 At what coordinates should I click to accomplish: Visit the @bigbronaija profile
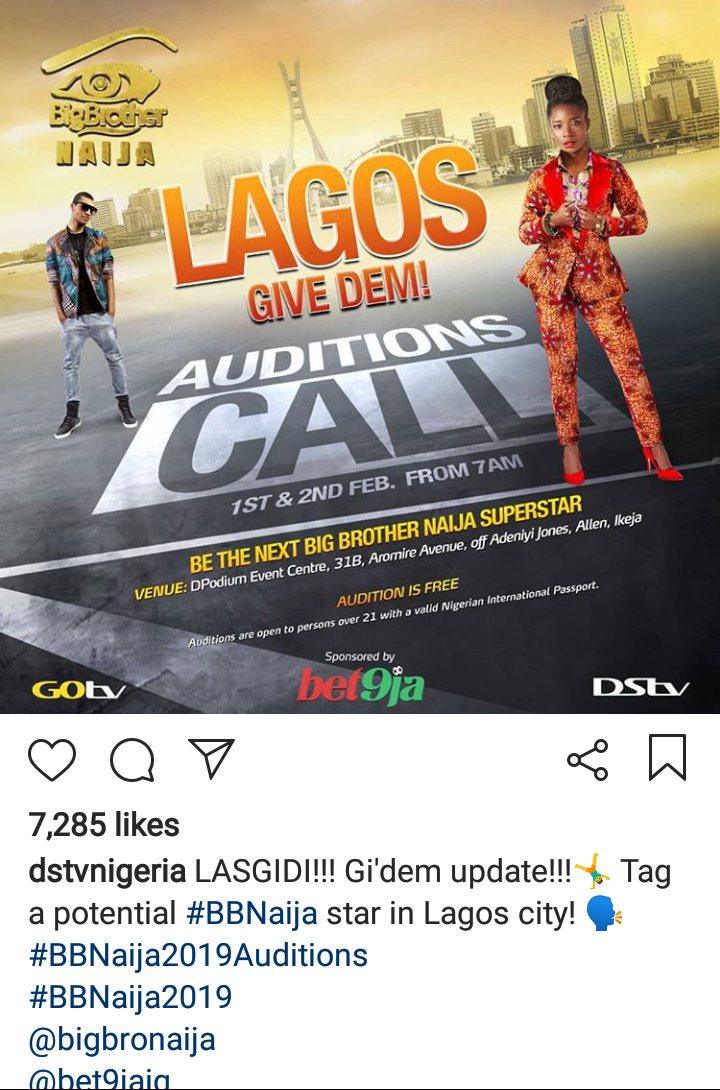(122, 1040)
